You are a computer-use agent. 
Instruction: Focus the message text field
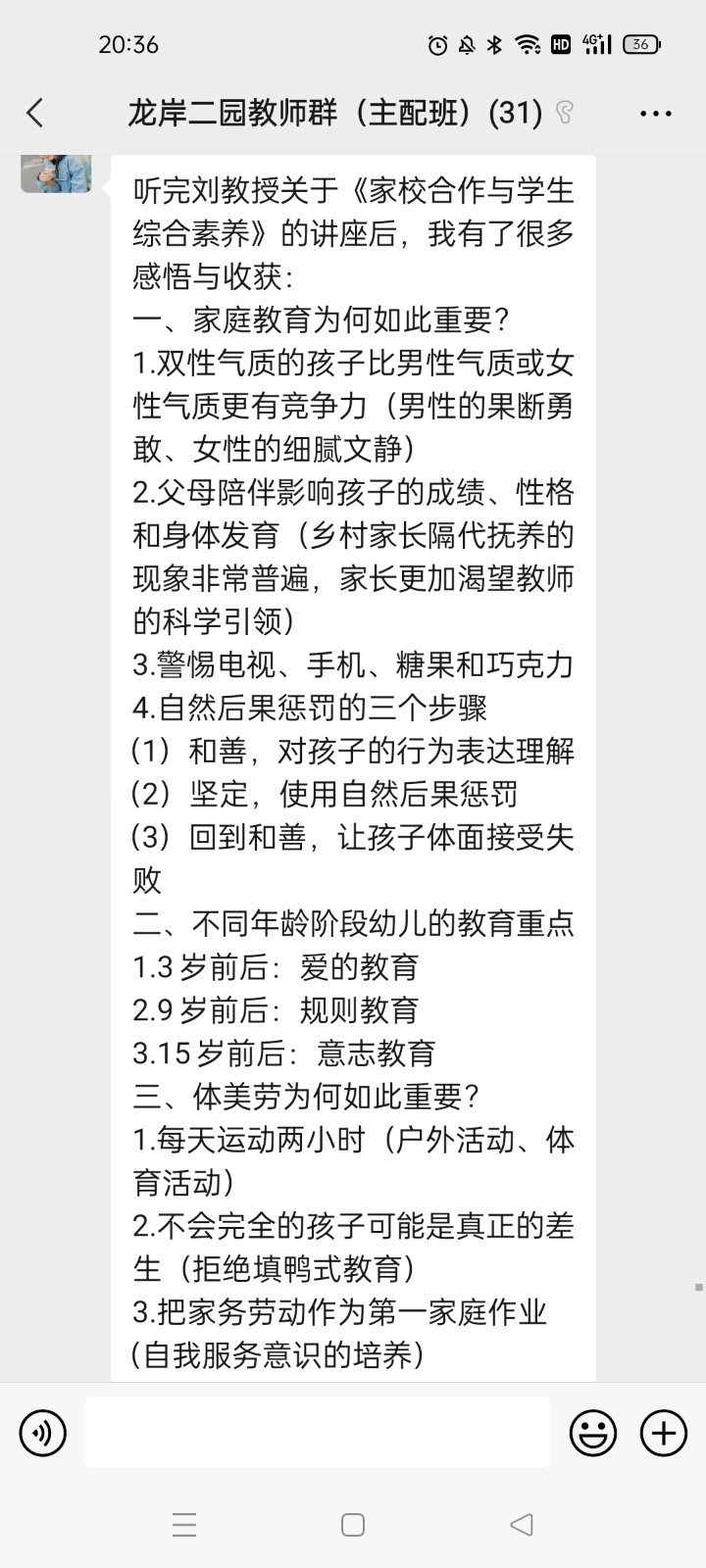point(318,1433)
